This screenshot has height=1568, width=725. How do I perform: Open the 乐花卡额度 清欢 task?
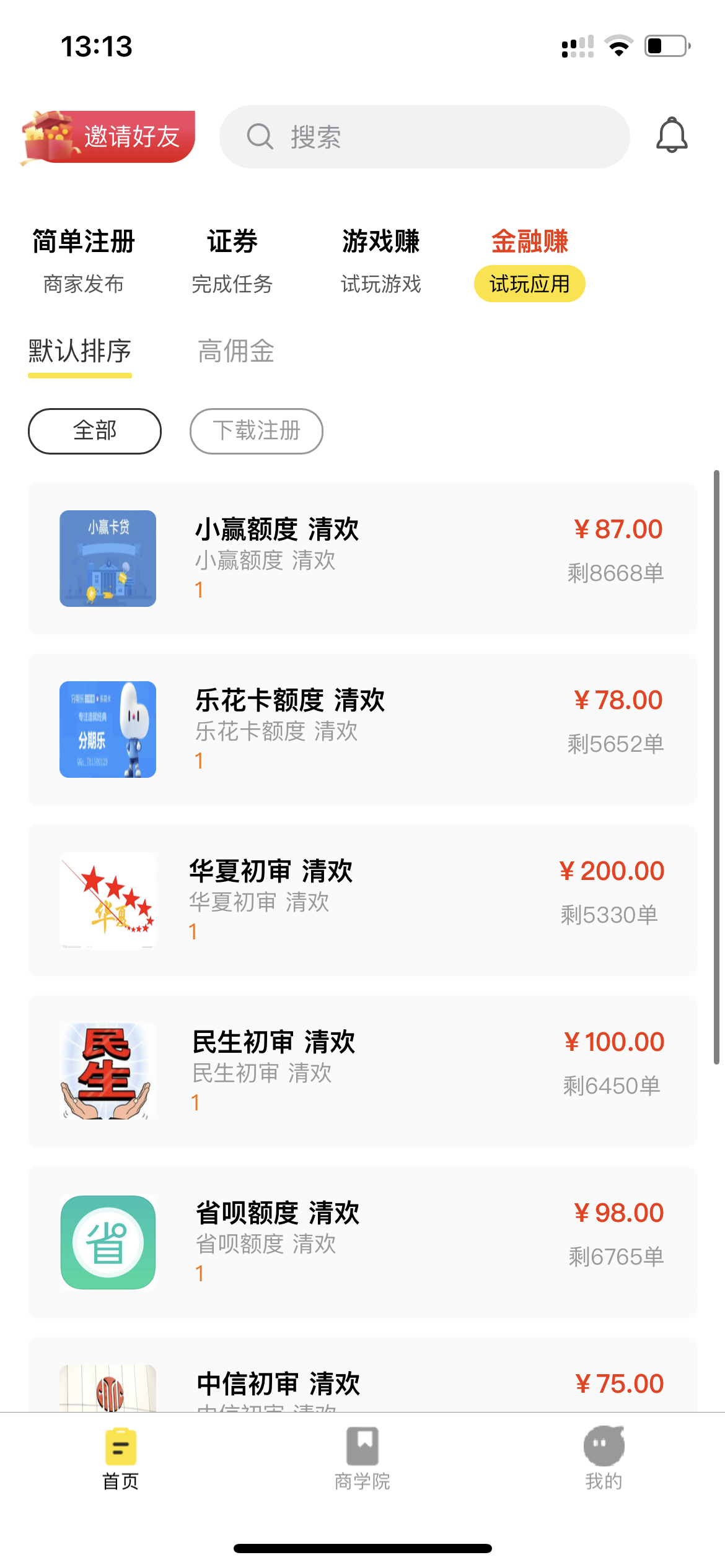[362, 730]
